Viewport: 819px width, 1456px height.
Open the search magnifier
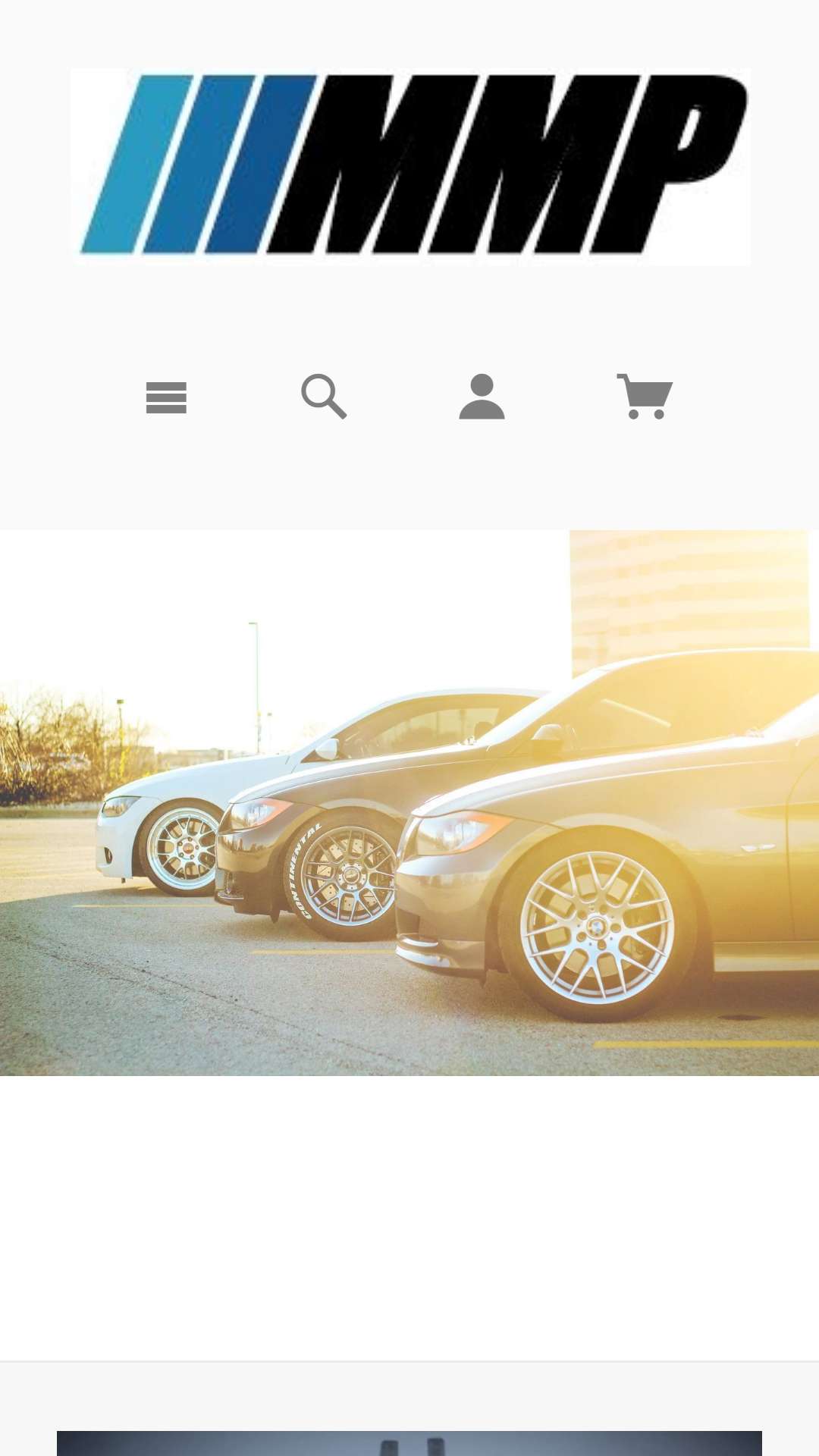[324, 396]
